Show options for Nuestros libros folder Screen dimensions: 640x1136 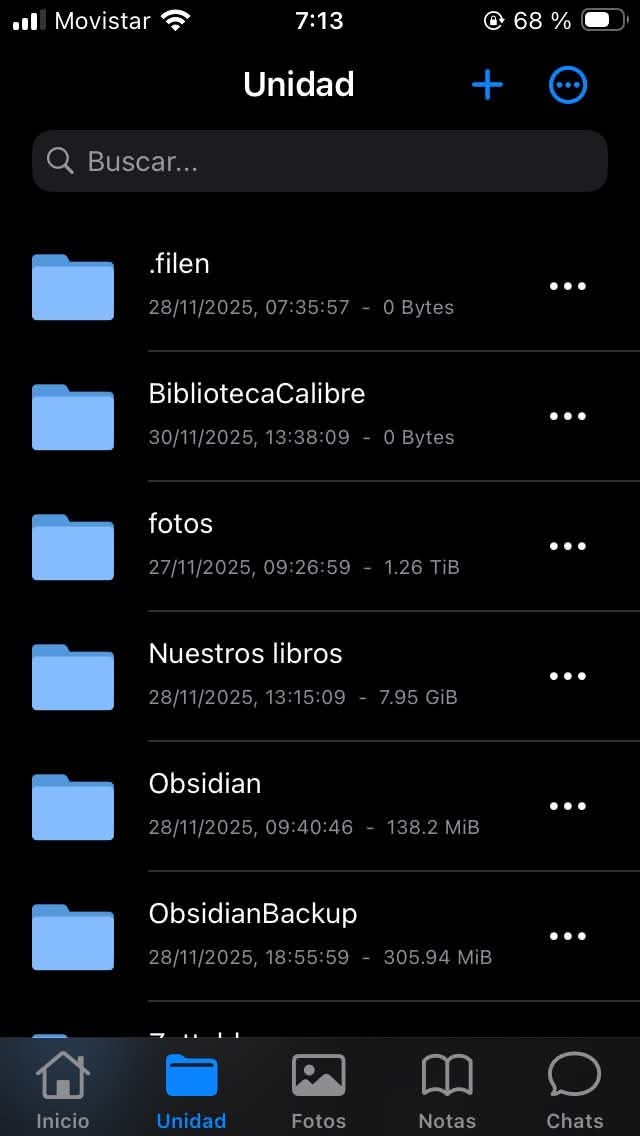pos(567,676)
